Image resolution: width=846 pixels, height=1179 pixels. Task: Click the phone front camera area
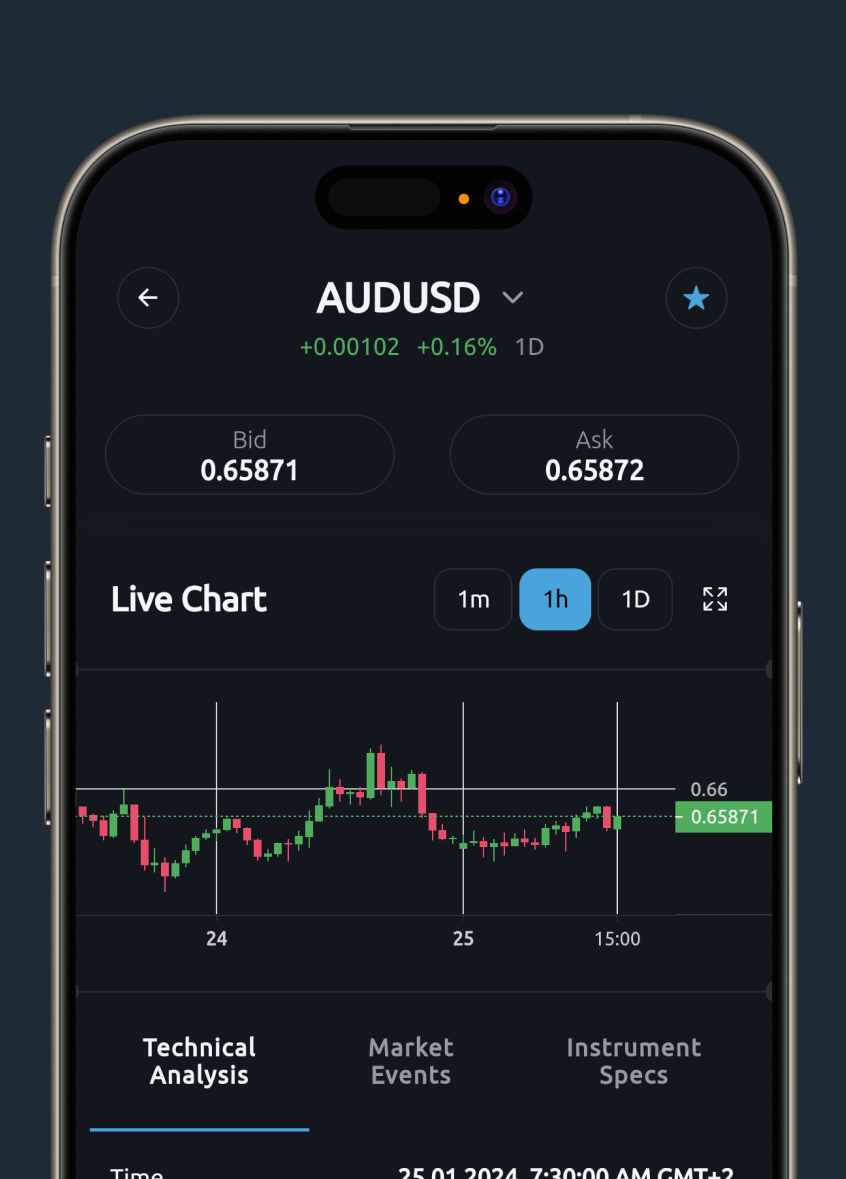coord(498,197)
